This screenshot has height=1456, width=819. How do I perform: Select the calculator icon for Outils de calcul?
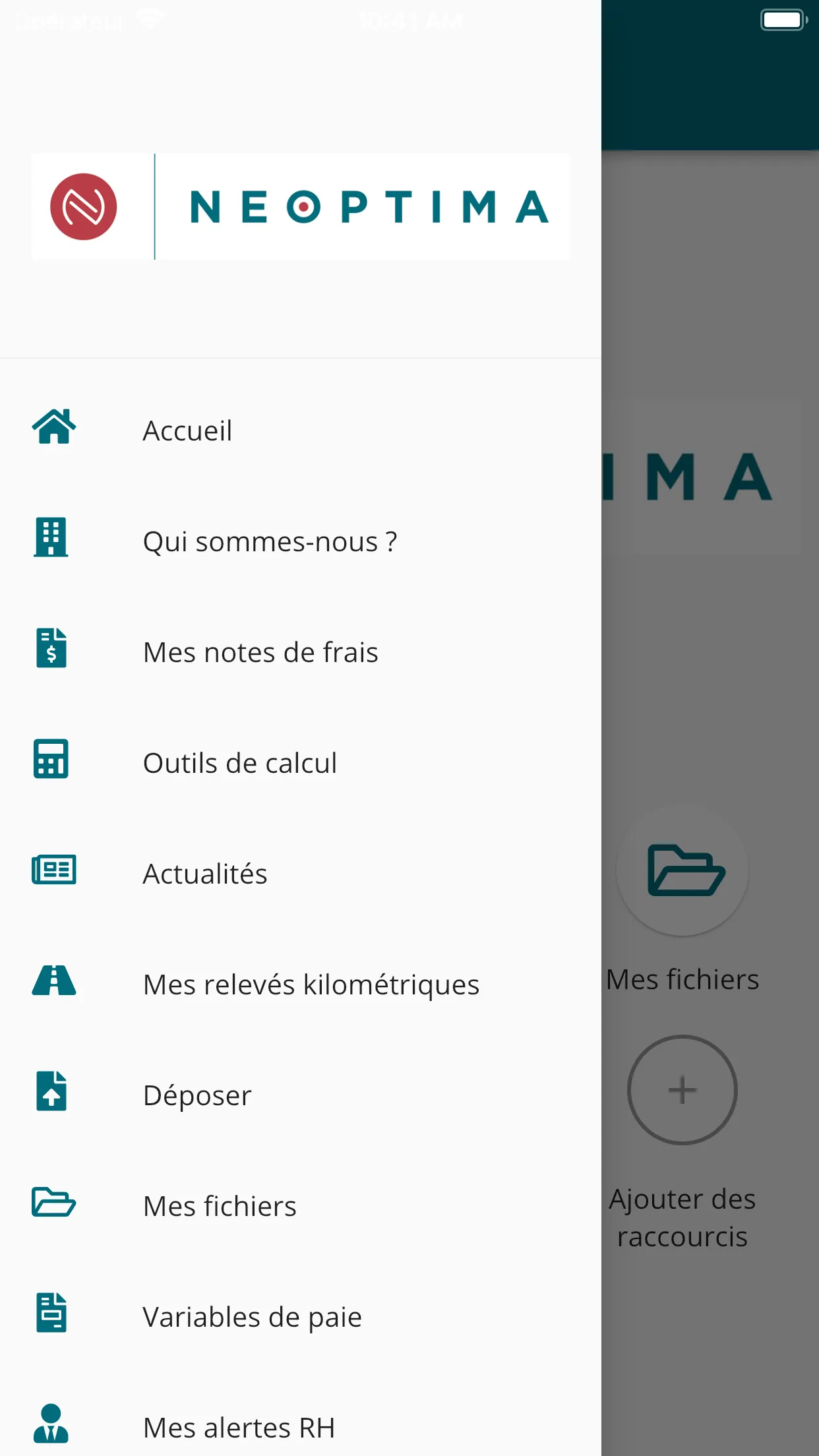51,760
